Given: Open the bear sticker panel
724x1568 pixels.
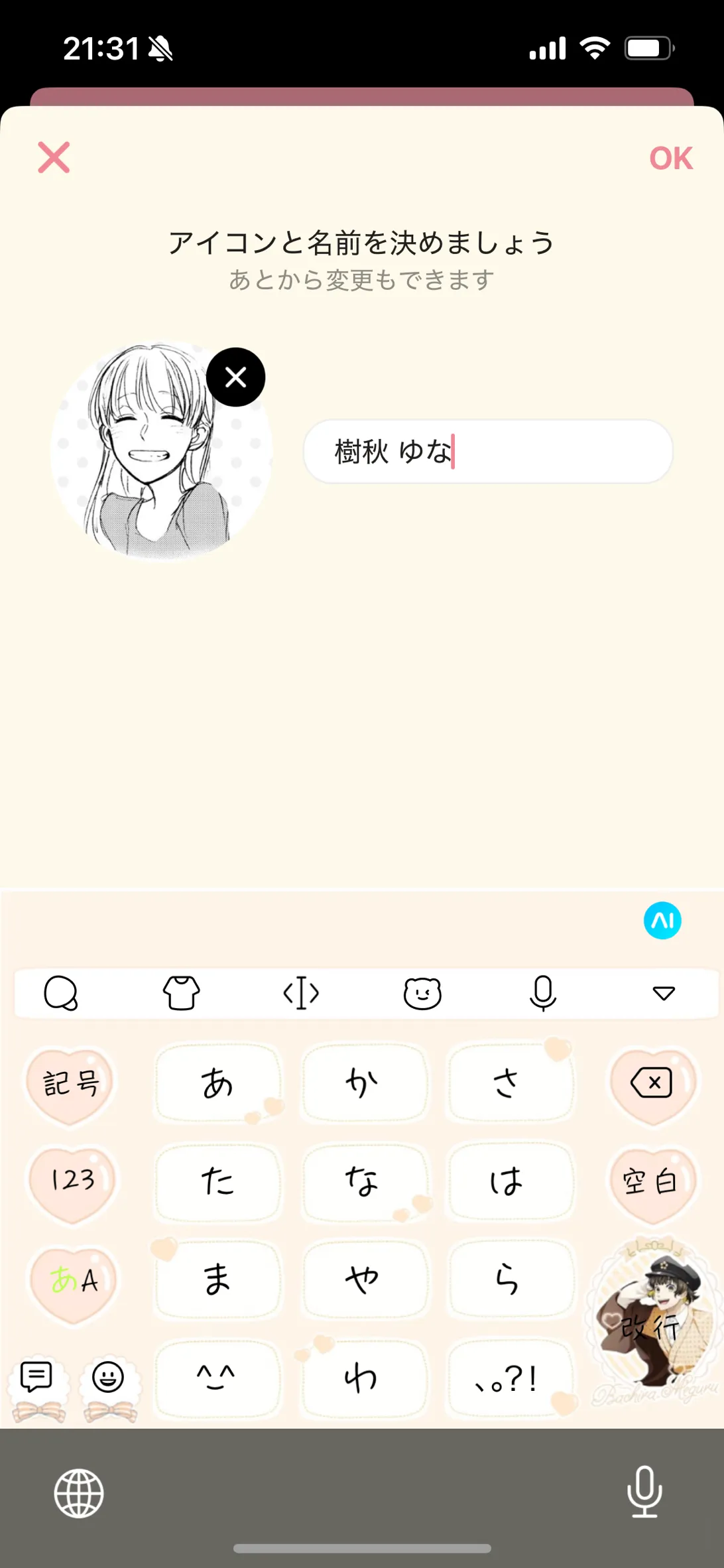Looking at the screenshot, I should coord(422,993).
